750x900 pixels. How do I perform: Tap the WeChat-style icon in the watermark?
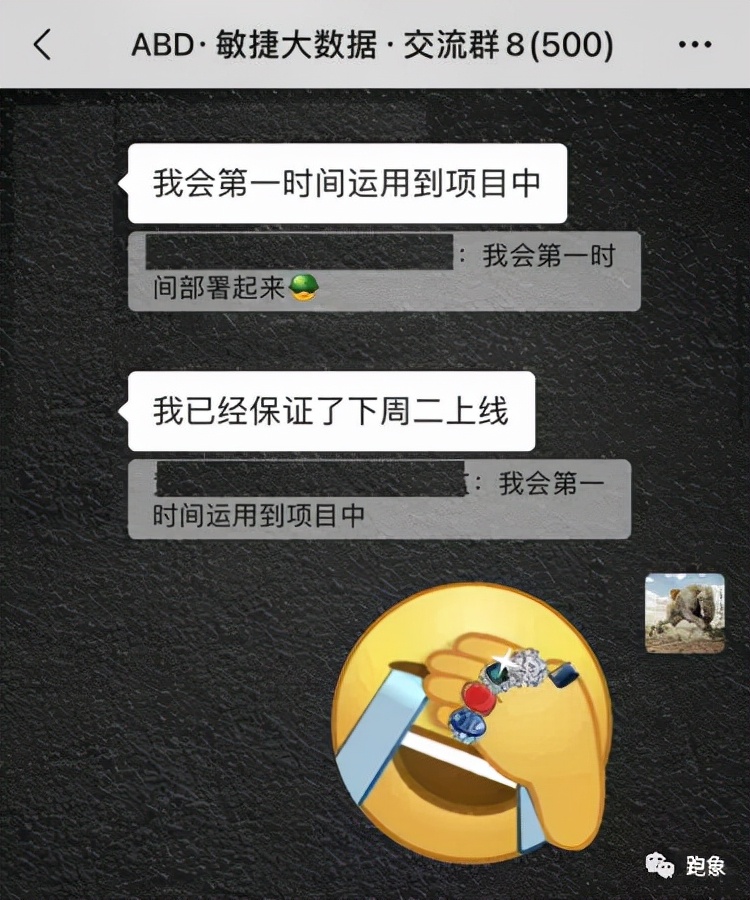[660, 862]
